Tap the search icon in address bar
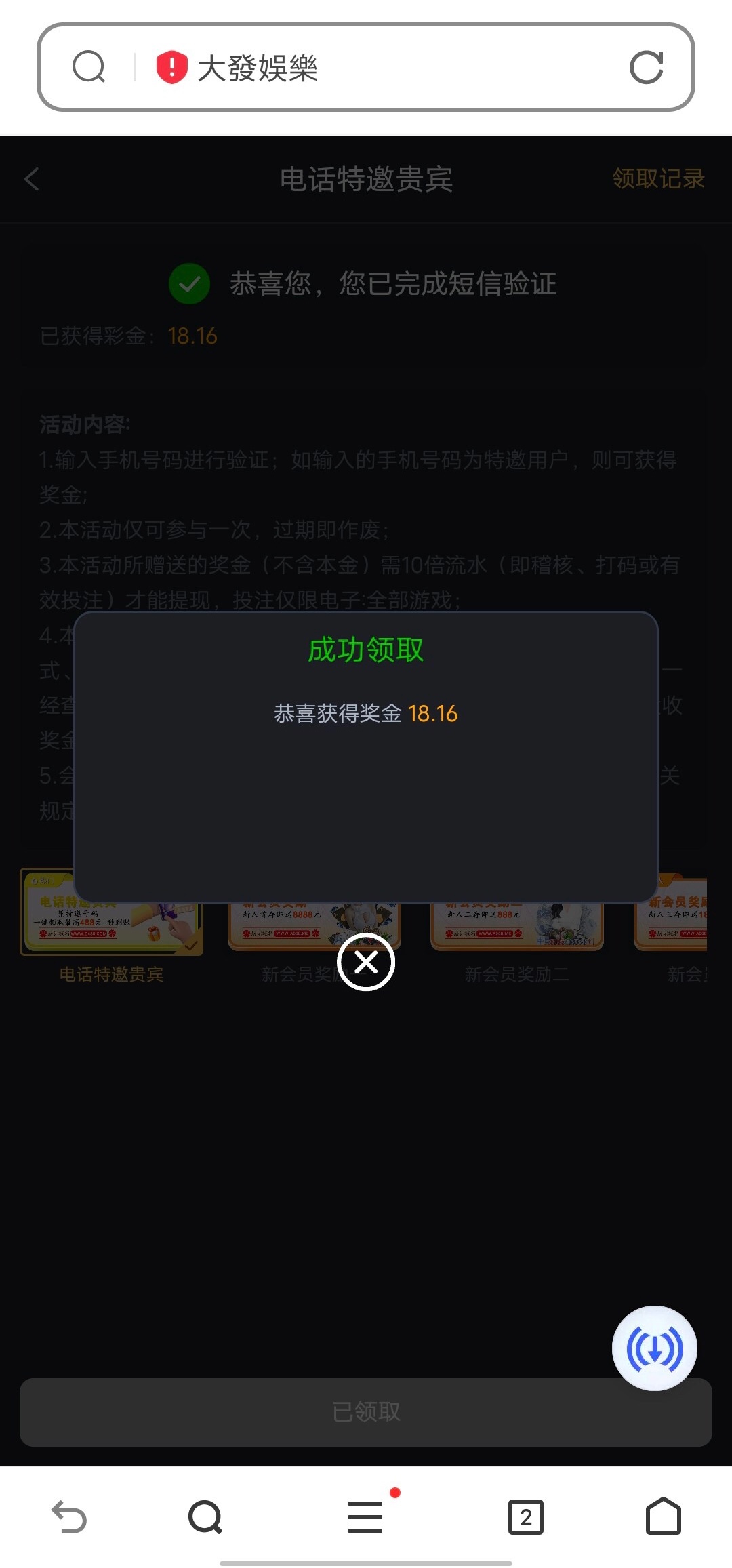 (x=89, y=67)
